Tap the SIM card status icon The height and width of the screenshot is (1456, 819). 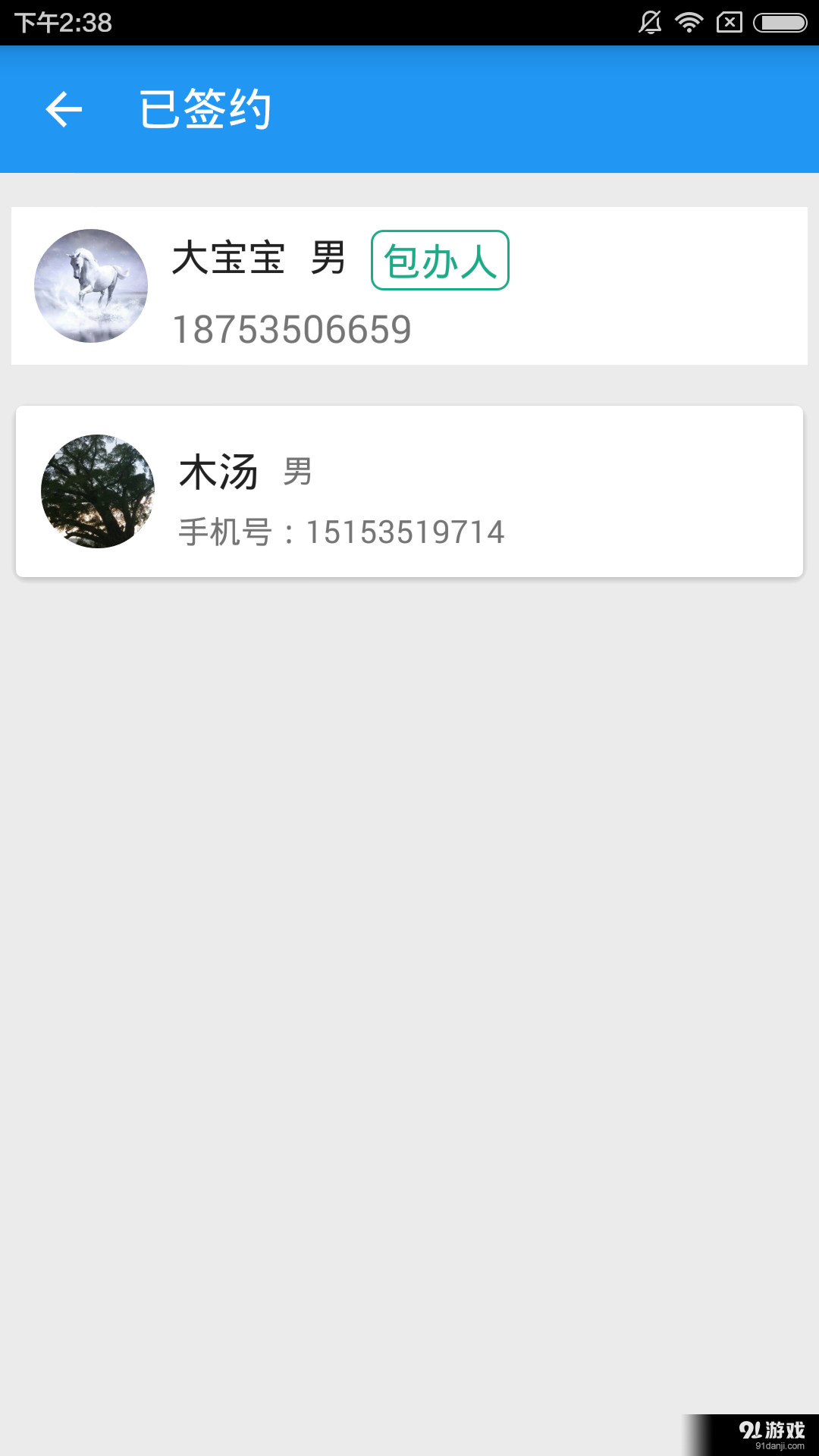pos(729,22)
